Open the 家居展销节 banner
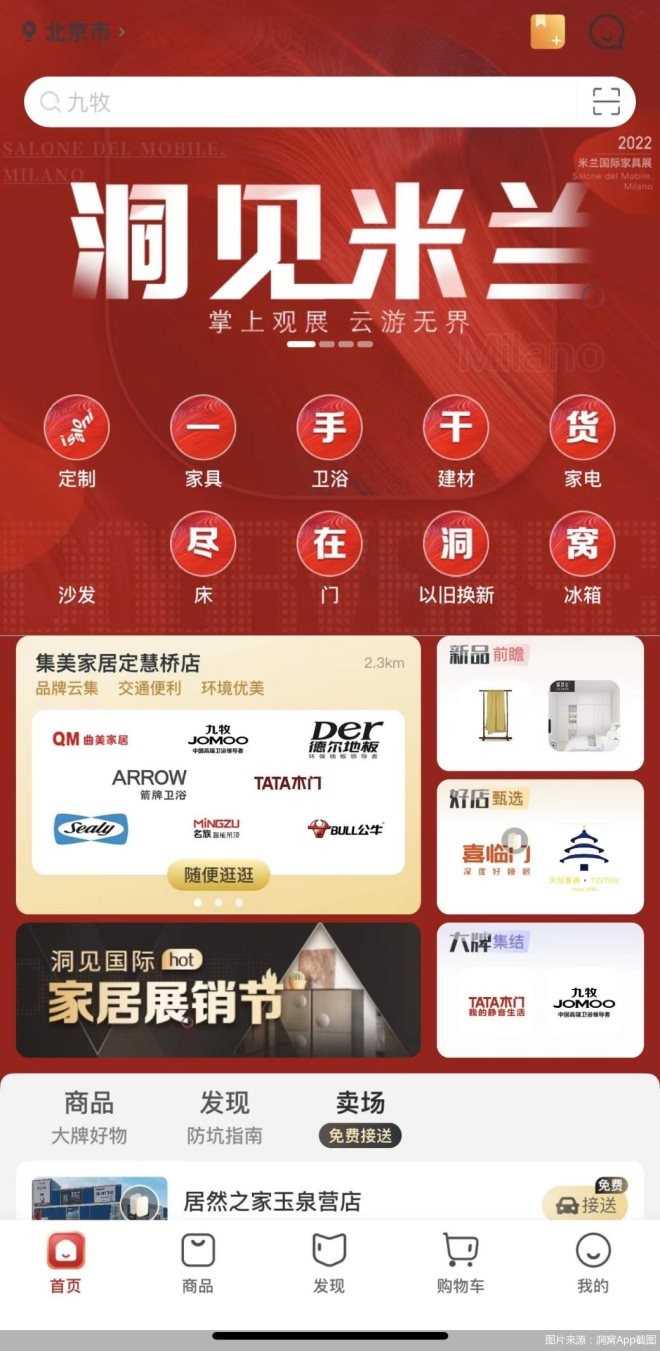This screenshot has width=660, height=1351. coord(218,989)
